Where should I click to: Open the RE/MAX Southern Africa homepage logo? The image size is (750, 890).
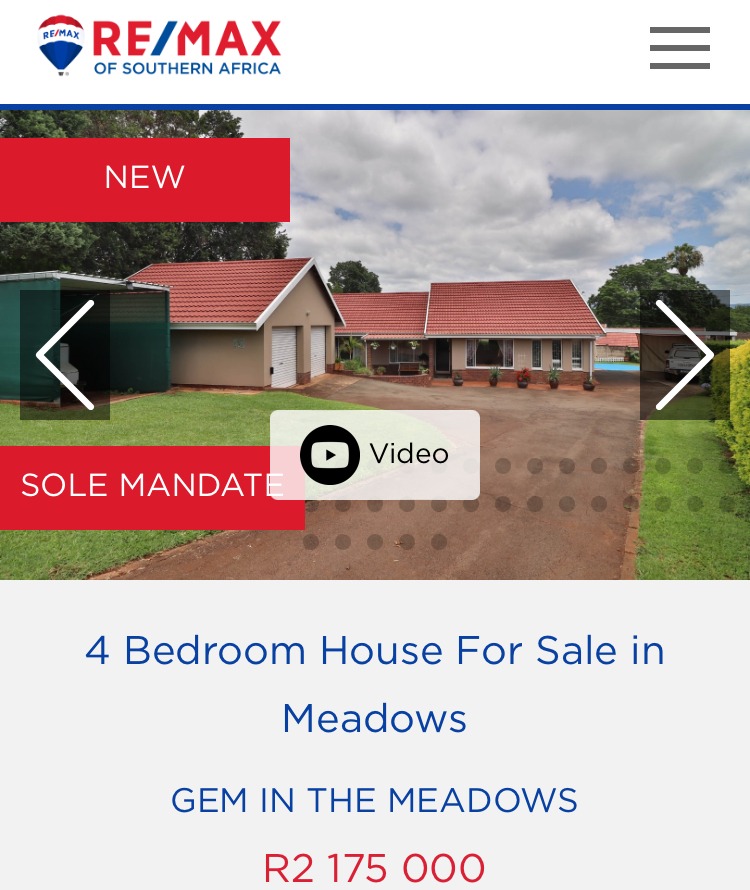pyautogui.click(x=160, y=46)
